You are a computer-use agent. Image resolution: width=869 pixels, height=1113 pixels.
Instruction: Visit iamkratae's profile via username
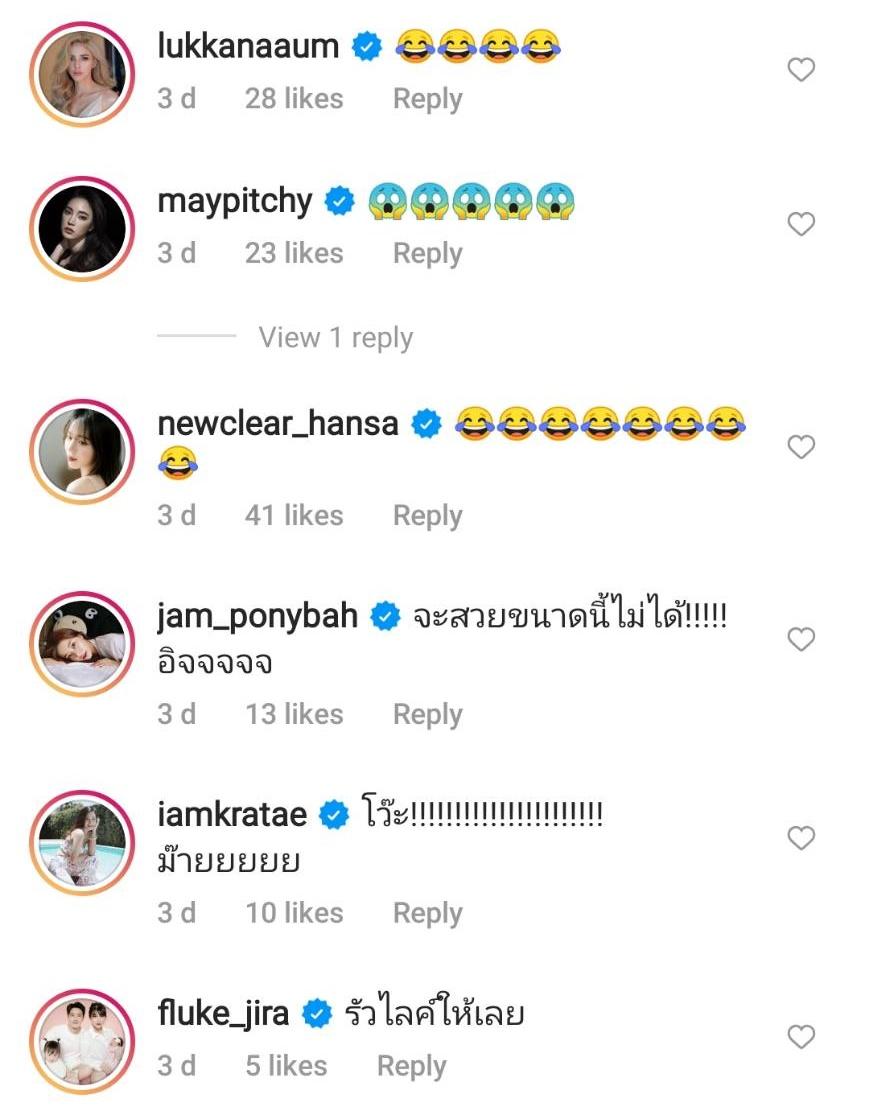232,815
